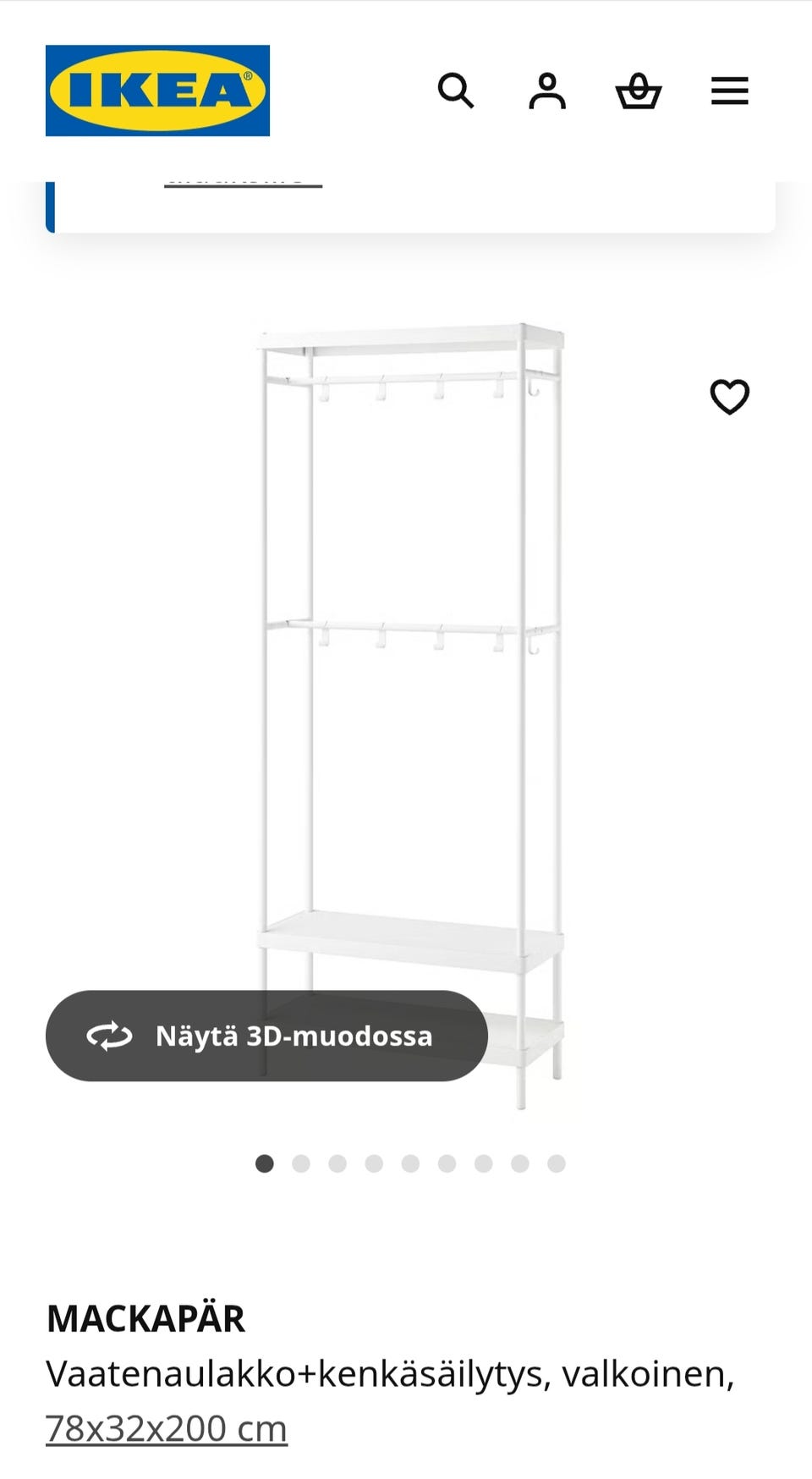Open the user account icon
This screenshot has width=812, height=1479.
click(x=547, y=91)
